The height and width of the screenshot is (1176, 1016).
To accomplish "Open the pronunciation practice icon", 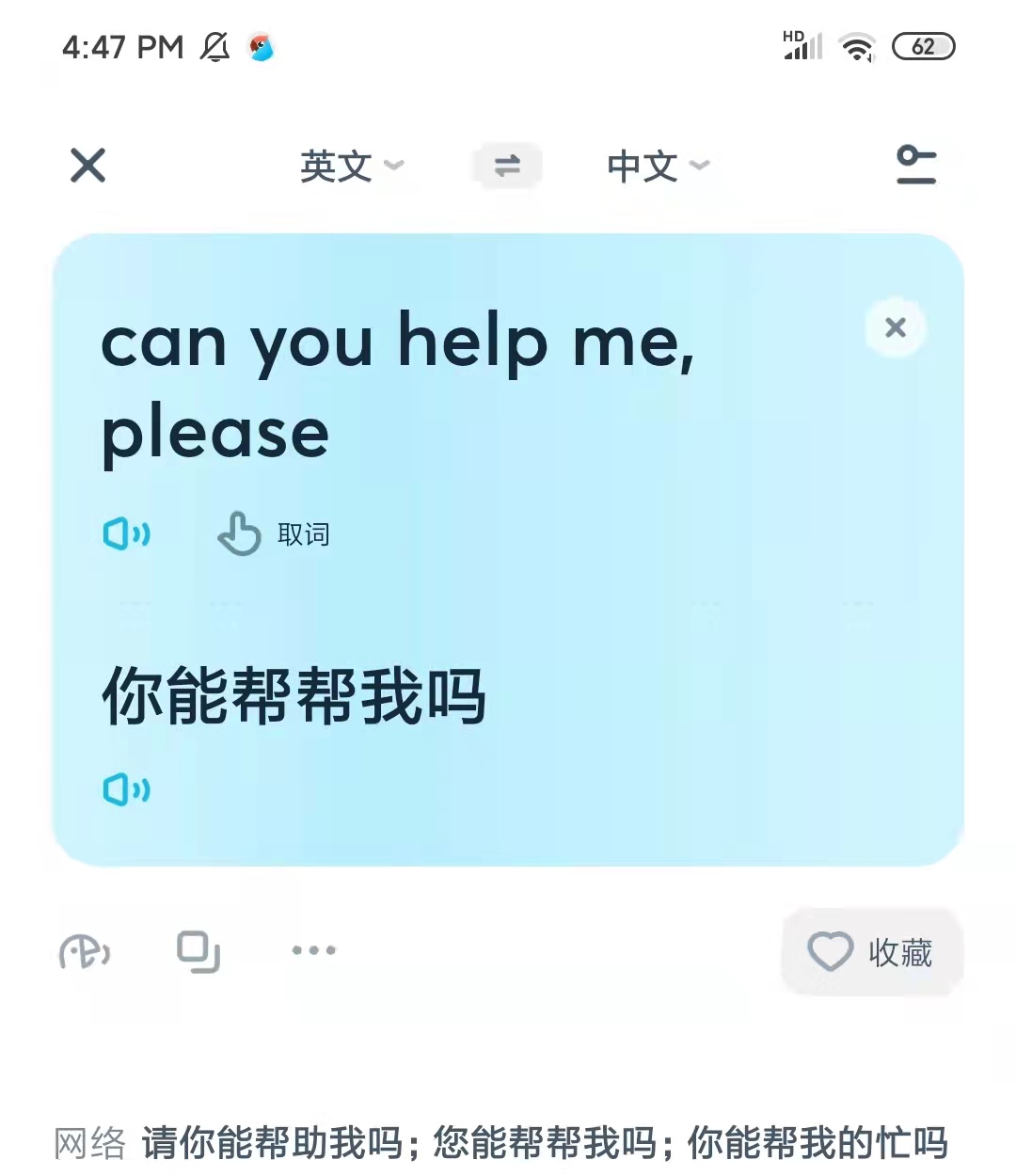I will [x=85, y=951].
